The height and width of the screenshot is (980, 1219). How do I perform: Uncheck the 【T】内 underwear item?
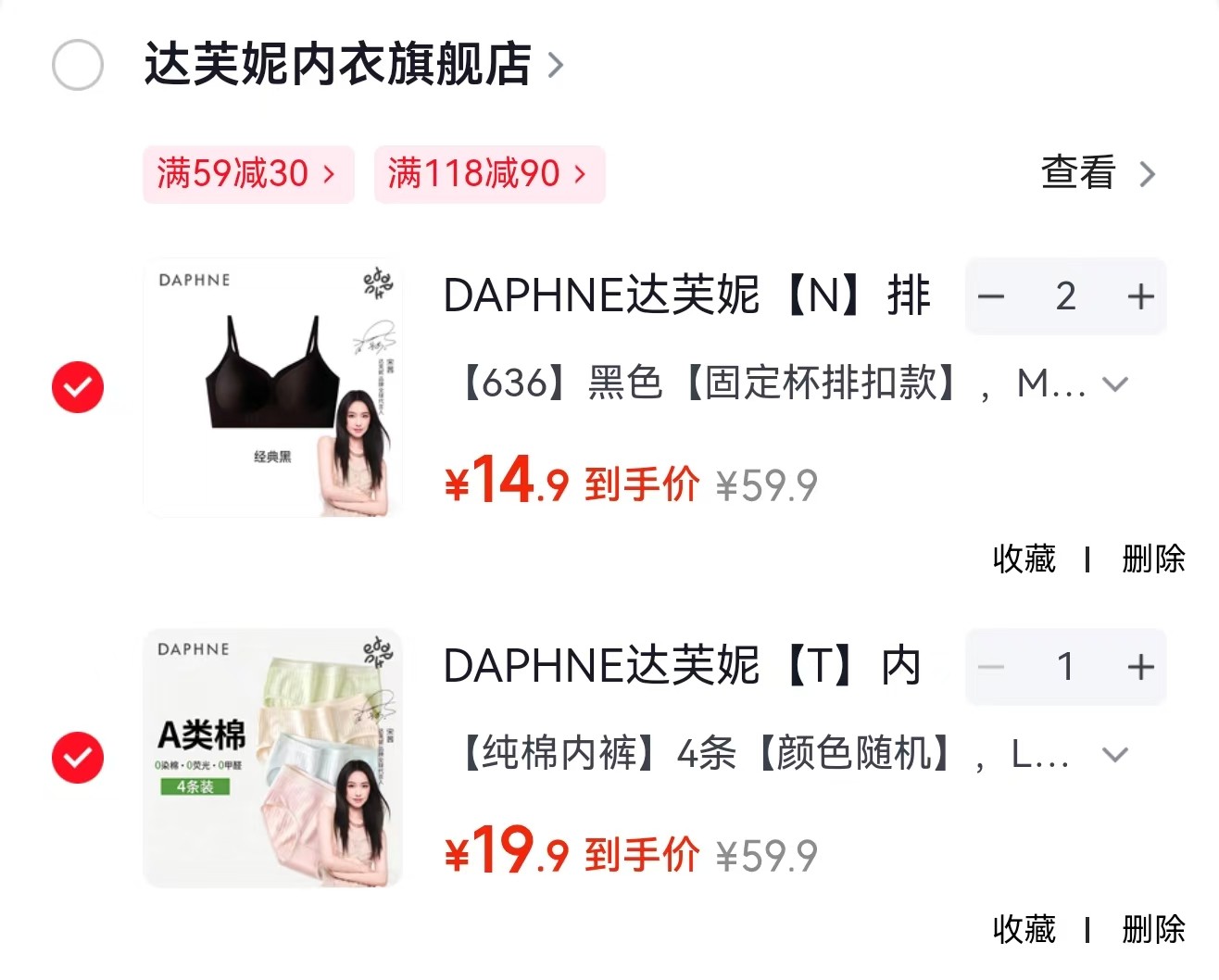click(78, 758)
